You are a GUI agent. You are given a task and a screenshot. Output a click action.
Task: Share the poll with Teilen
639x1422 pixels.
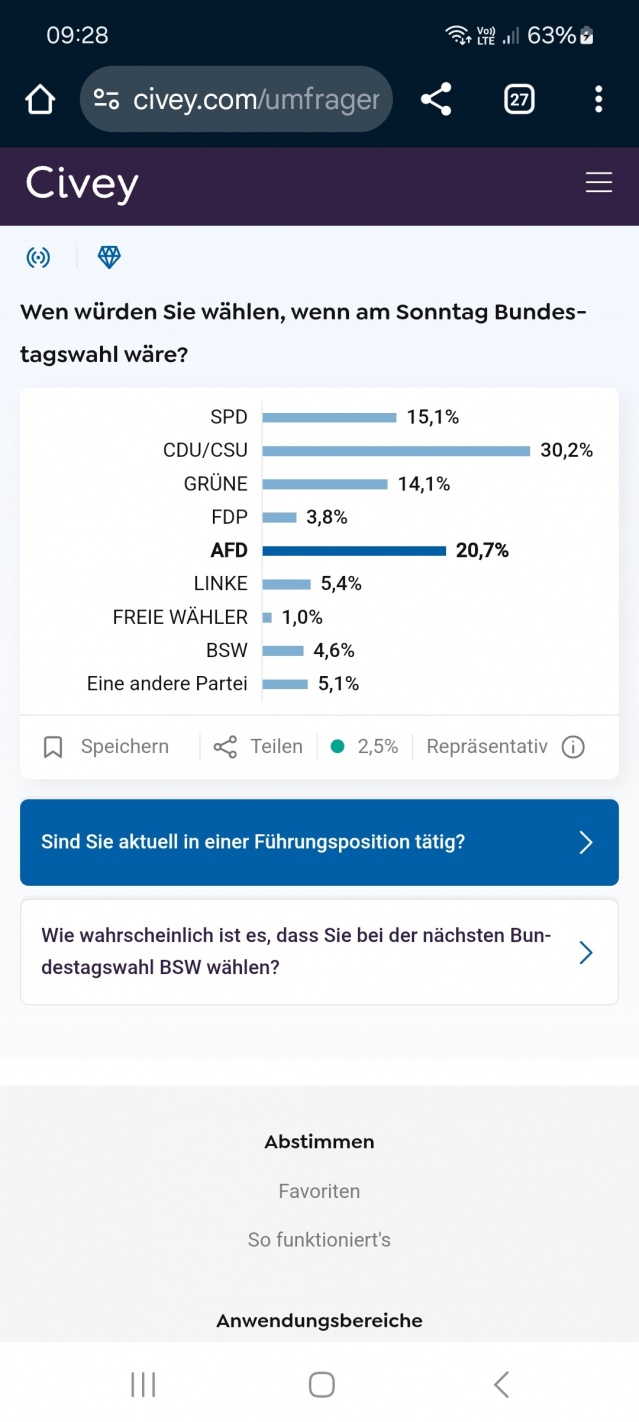click(x=258, y=747)
